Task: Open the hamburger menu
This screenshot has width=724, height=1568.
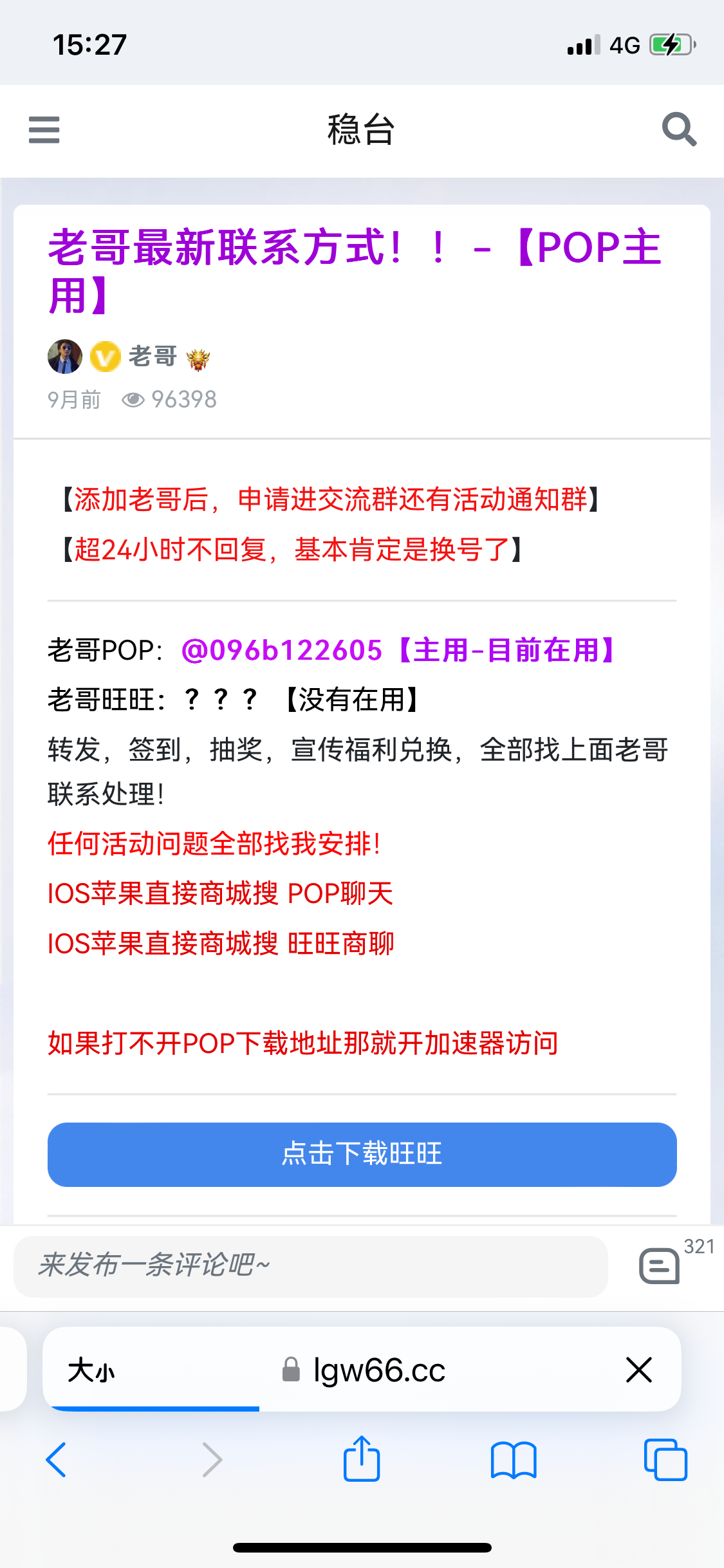Action: pyautogui.click(x=44, y=130)
